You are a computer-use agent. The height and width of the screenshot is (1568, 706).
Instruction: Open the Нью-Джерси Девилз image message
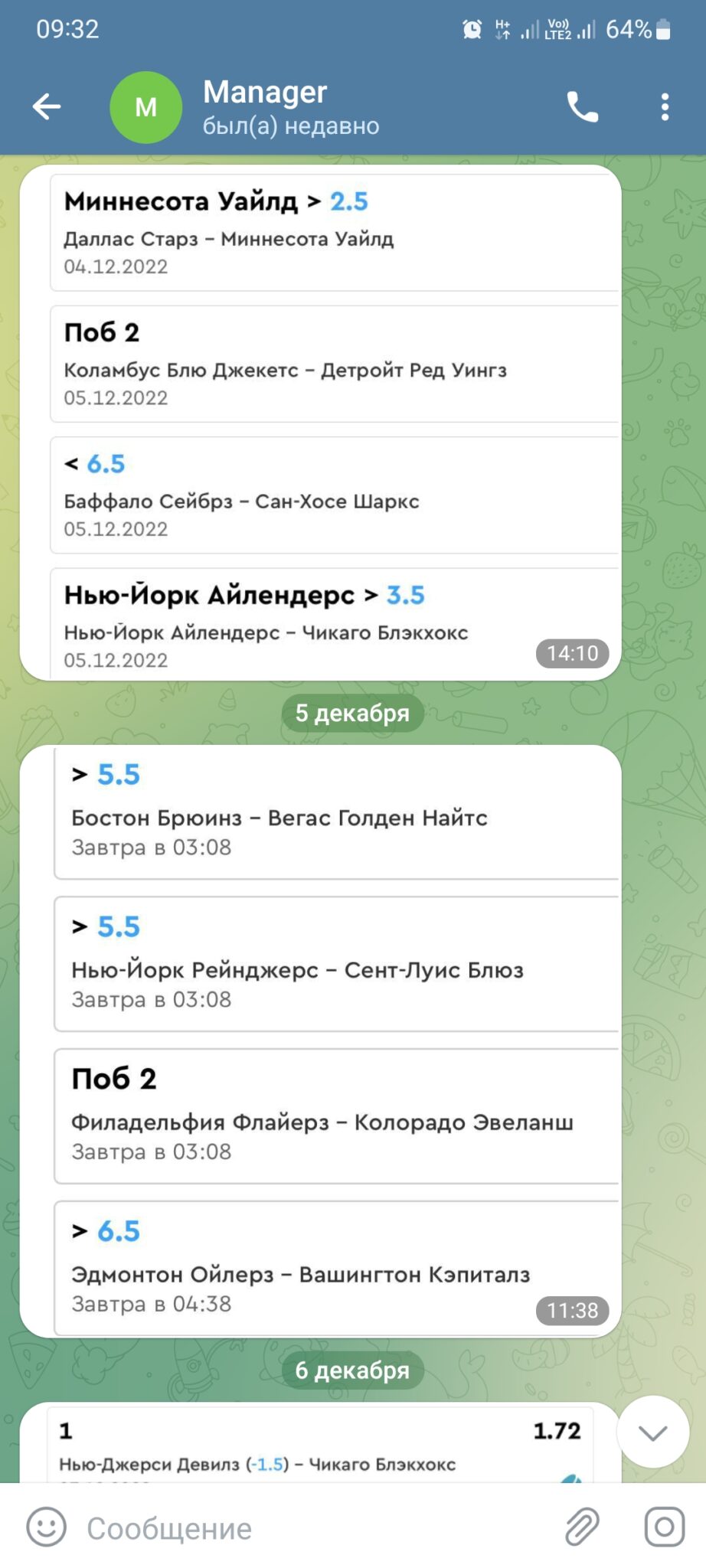pyautogui.click(x=320, y=1443)
